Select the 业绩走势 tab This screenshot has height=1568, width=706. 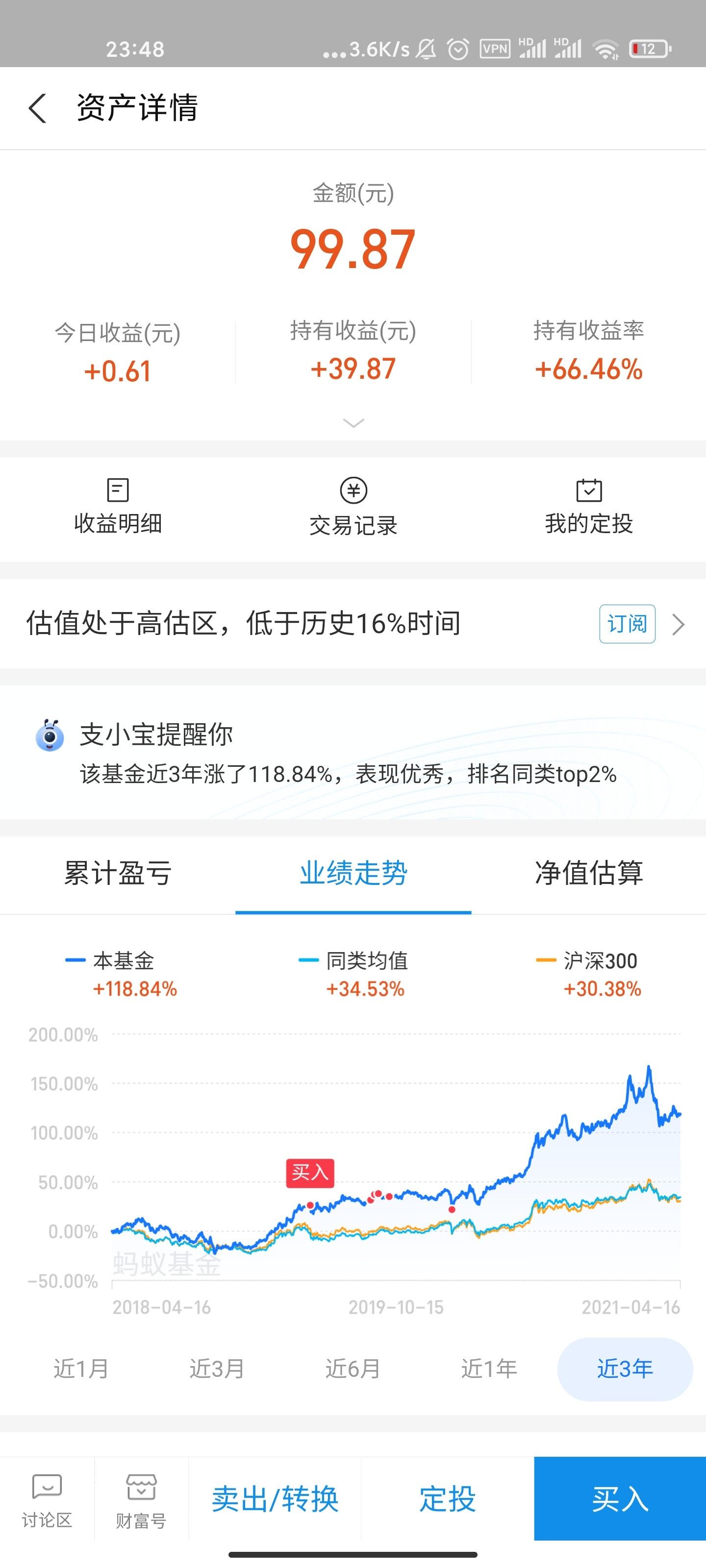(353, 873)
